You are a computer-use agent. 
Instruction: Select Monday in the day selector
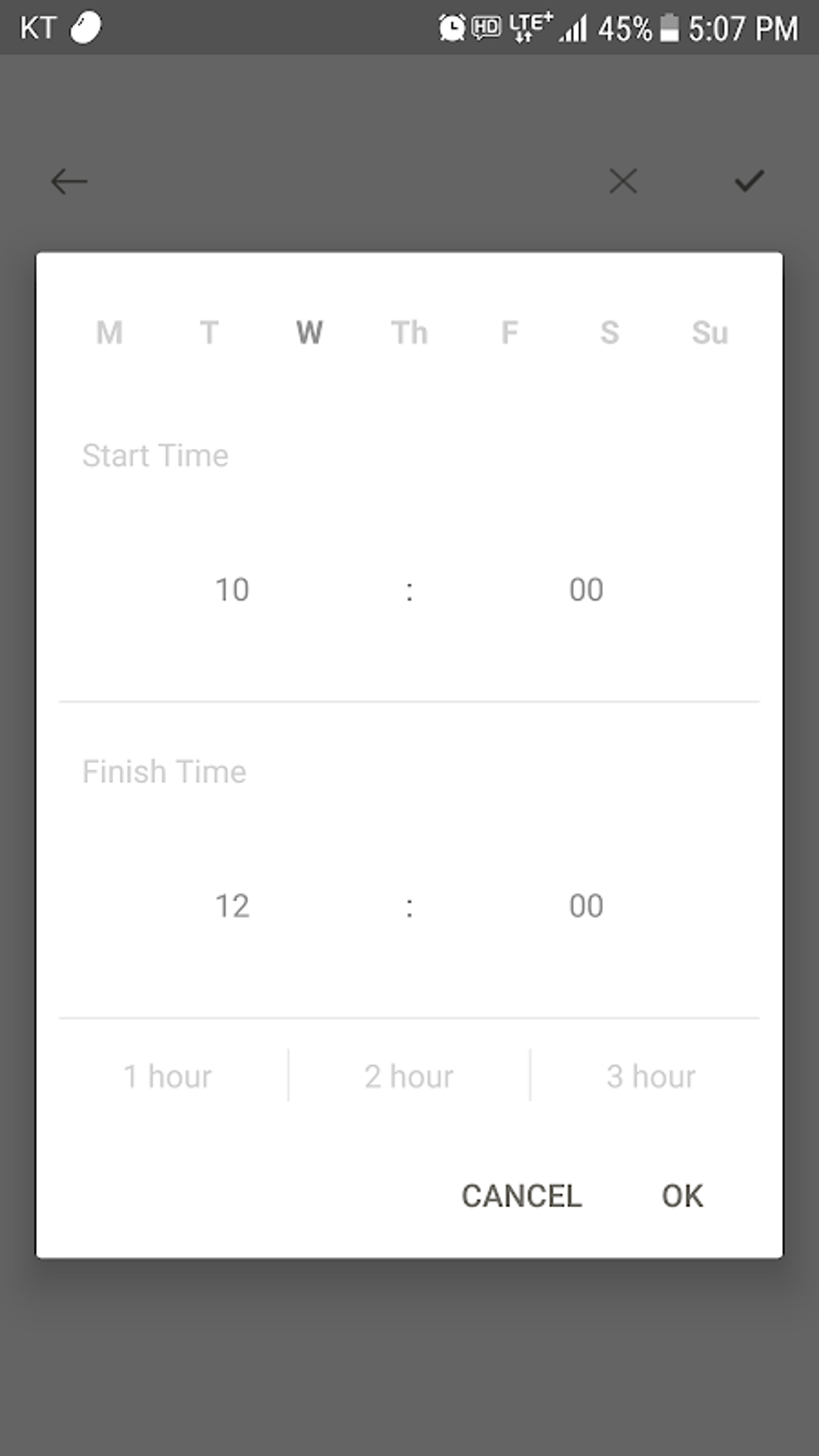coord(109,332)
